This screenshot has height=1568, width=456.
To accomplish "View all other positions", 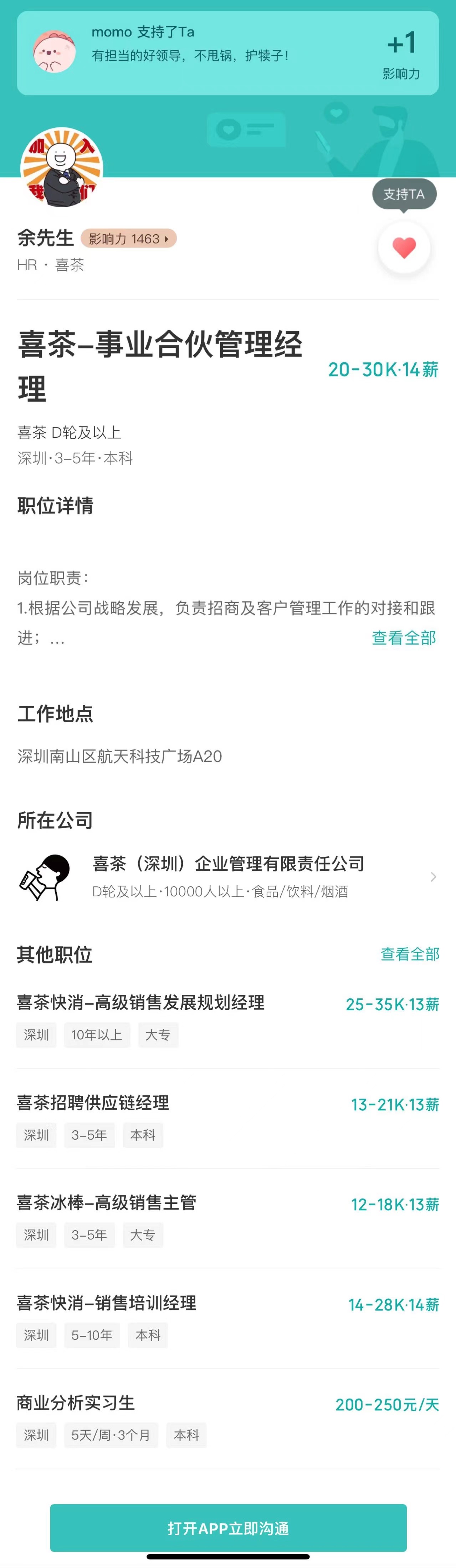I will [x=409, y=954].
